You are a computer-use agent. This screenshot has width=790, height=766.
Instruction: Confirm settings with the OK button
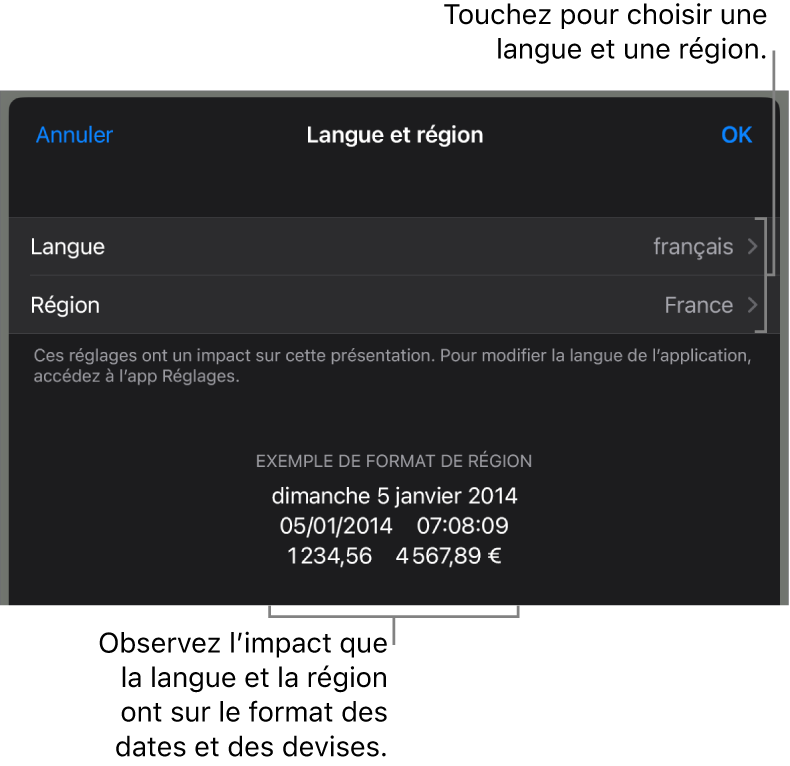[736, 135]
